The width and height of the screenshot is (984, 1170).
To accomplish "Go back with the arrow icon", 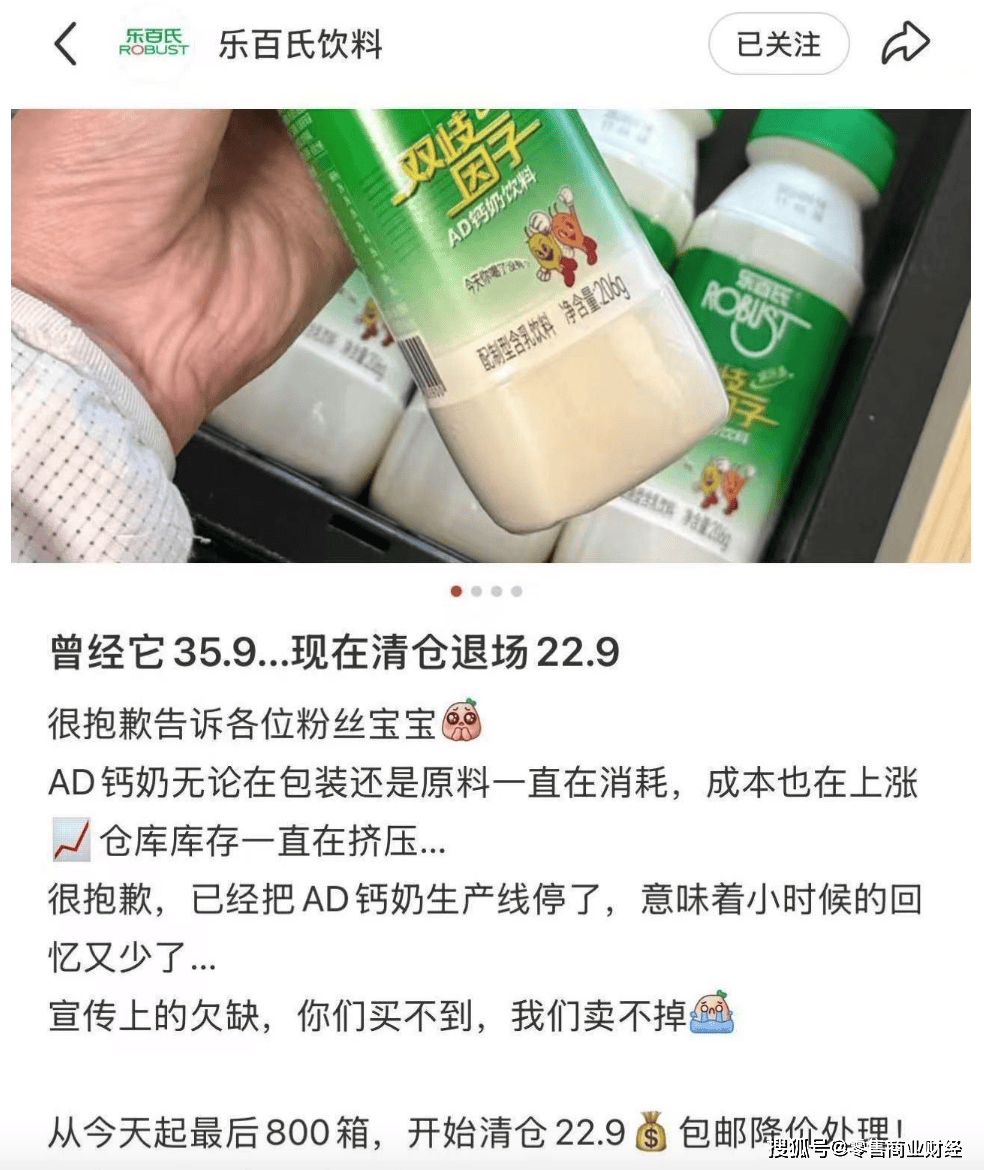I will coord(65,45).
